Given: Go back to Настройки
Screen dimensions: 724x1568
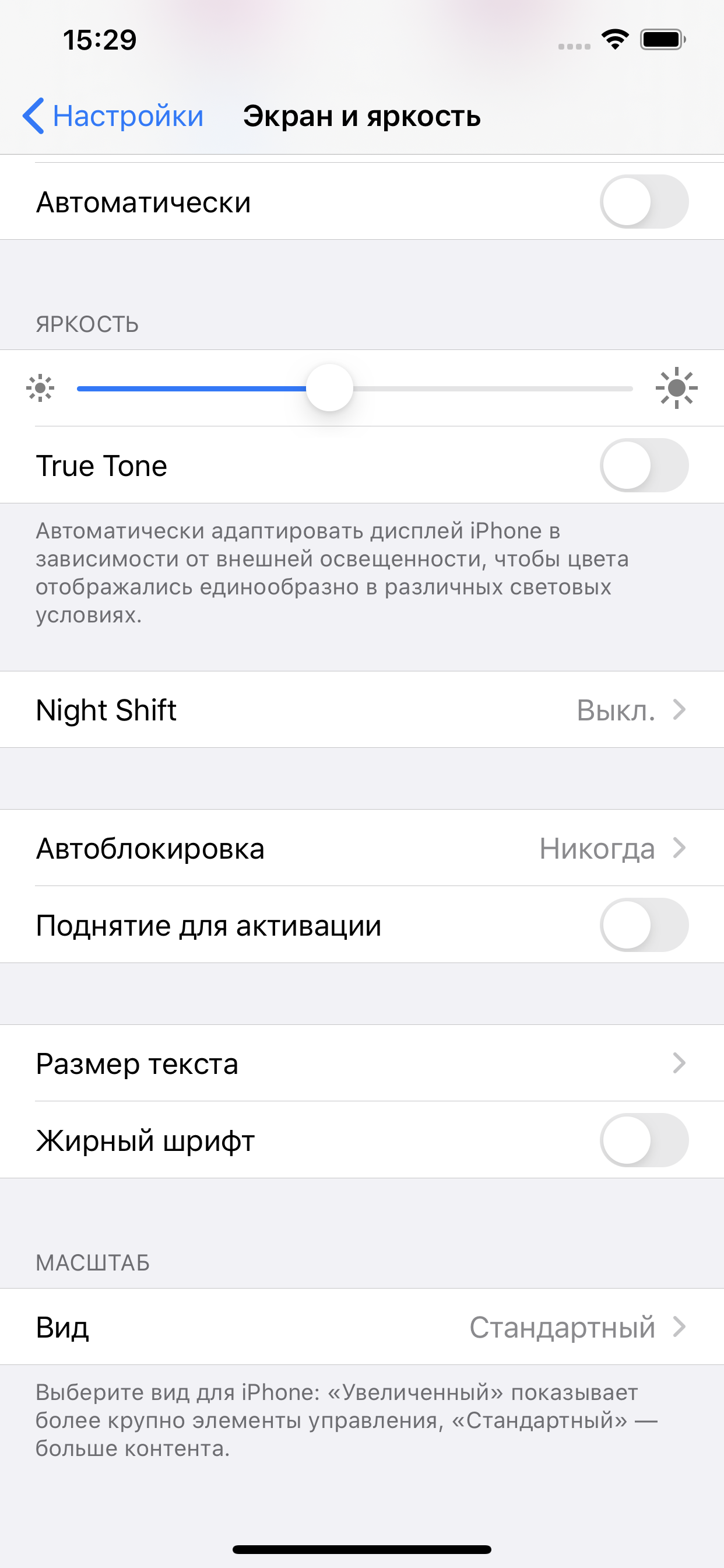Looking at the screenshot, I should click(x=113, y=116).
